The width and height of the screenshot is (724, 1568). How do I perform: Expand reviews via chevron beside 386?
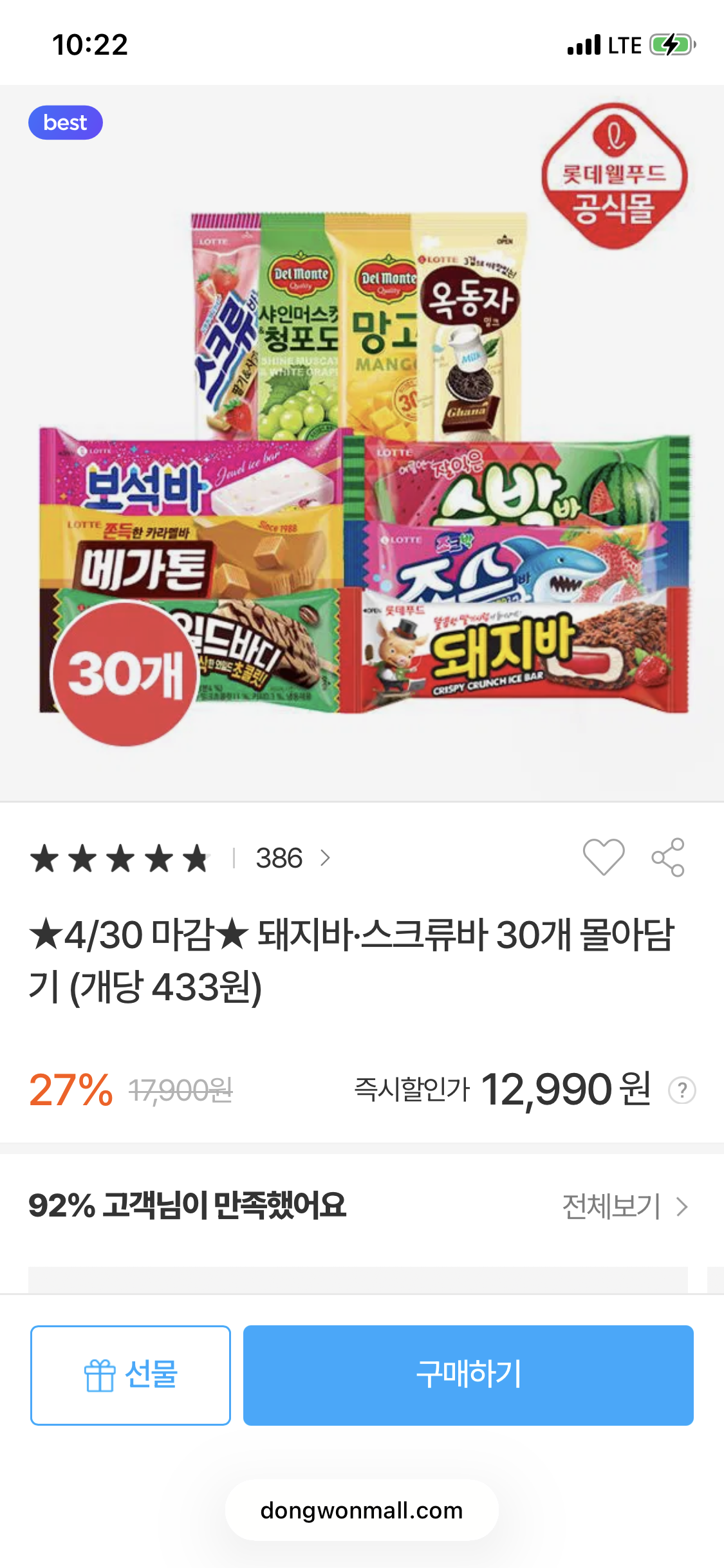(x=327, y=858)
